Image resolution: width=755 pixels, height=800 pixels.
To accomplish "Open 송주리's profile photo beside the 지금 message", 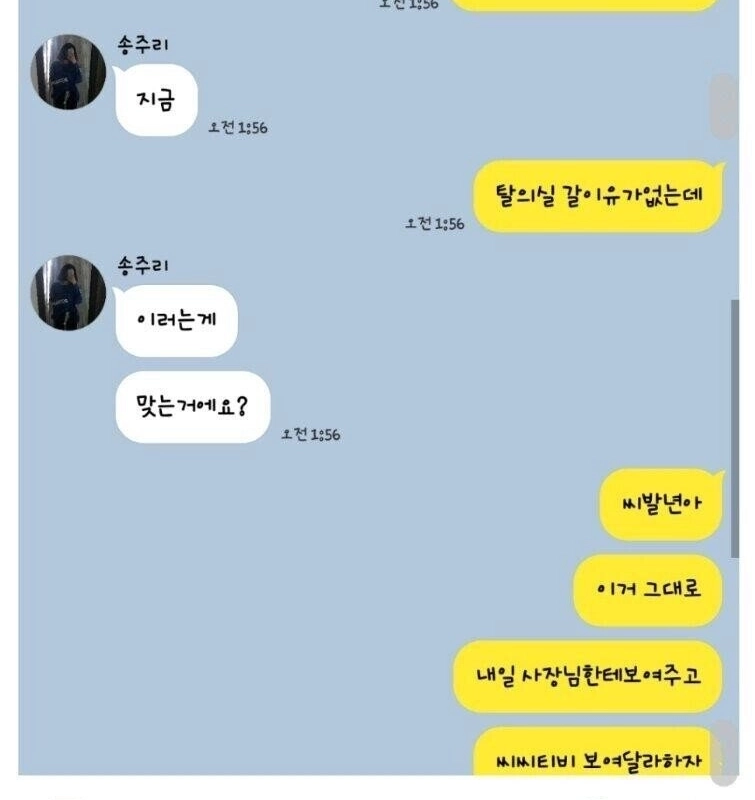I will point(69,71).
